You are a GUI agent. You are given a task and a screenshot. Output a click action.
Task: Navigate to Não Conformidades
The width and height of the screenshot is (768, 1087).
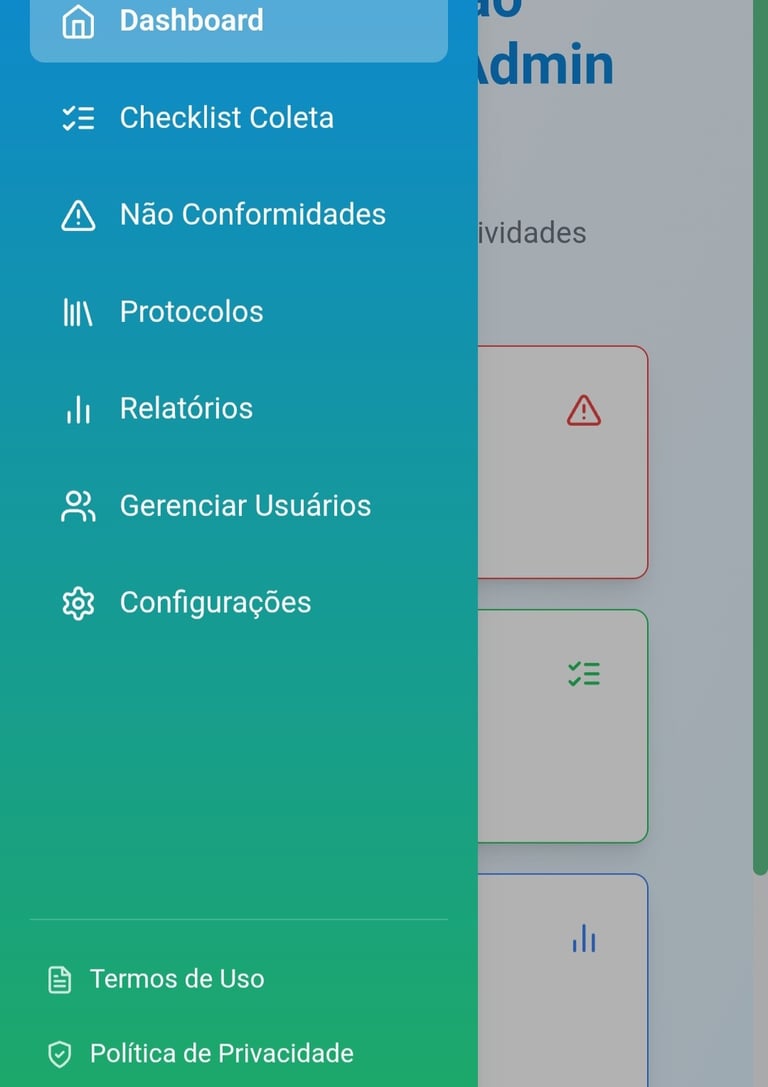(x=253, y=214)
